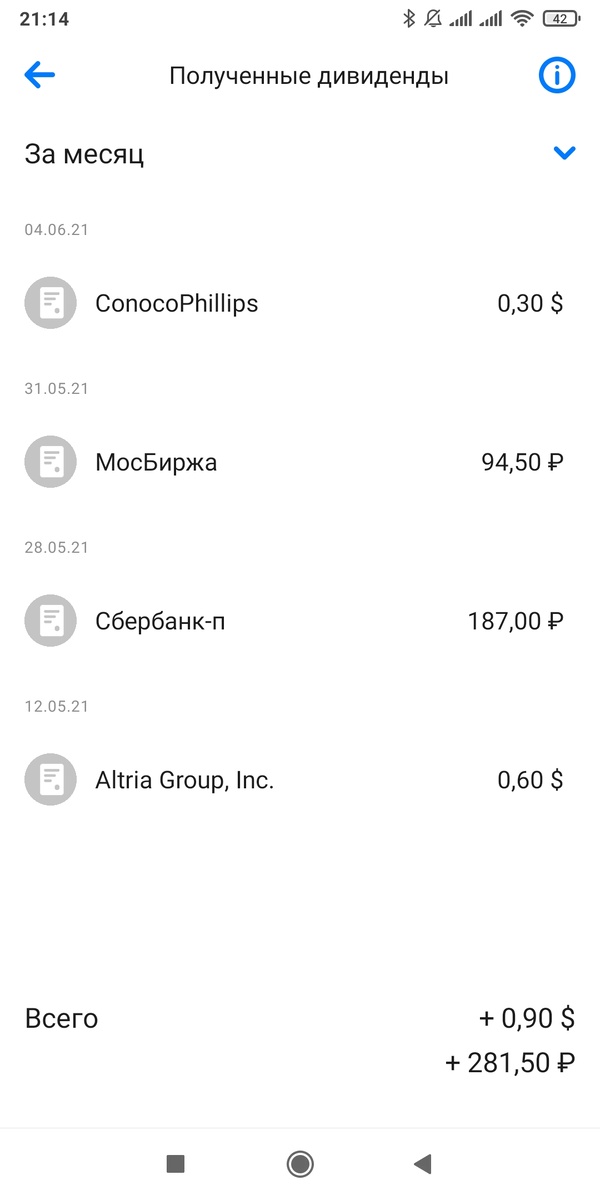Open recent apps from the navigation bar

176,1163
